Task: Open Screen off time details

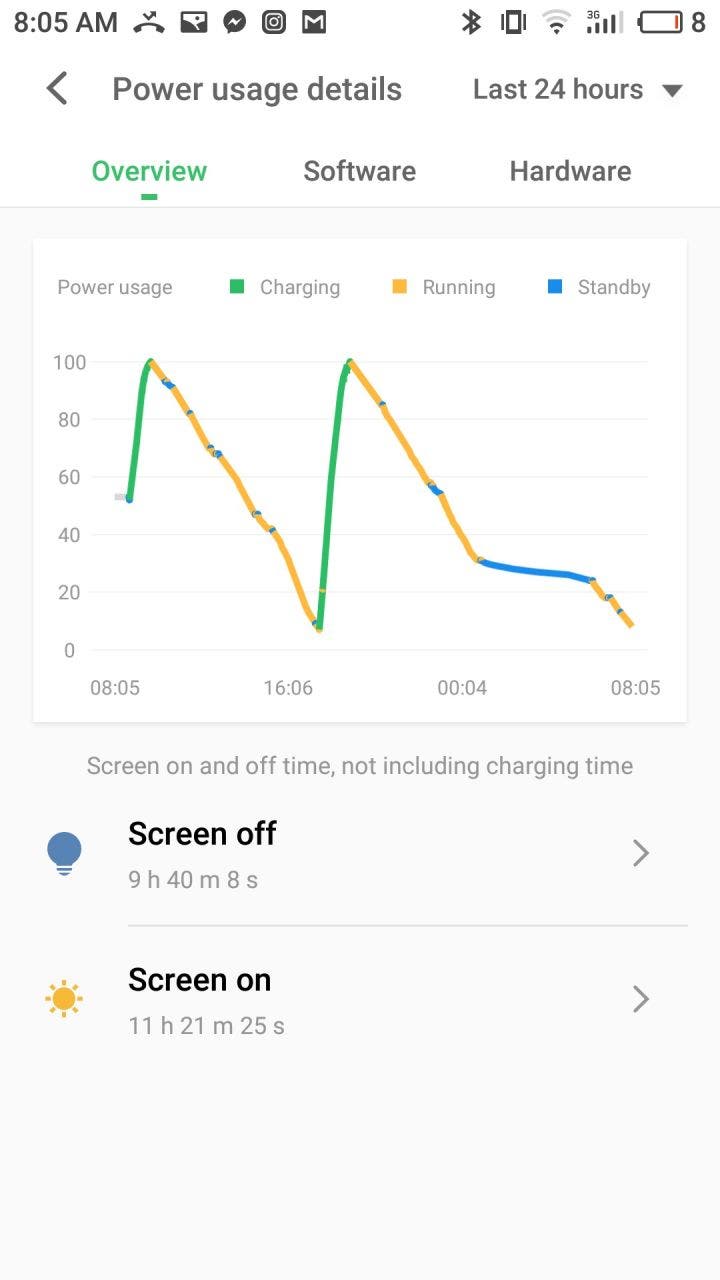Action: coord(360,853)
